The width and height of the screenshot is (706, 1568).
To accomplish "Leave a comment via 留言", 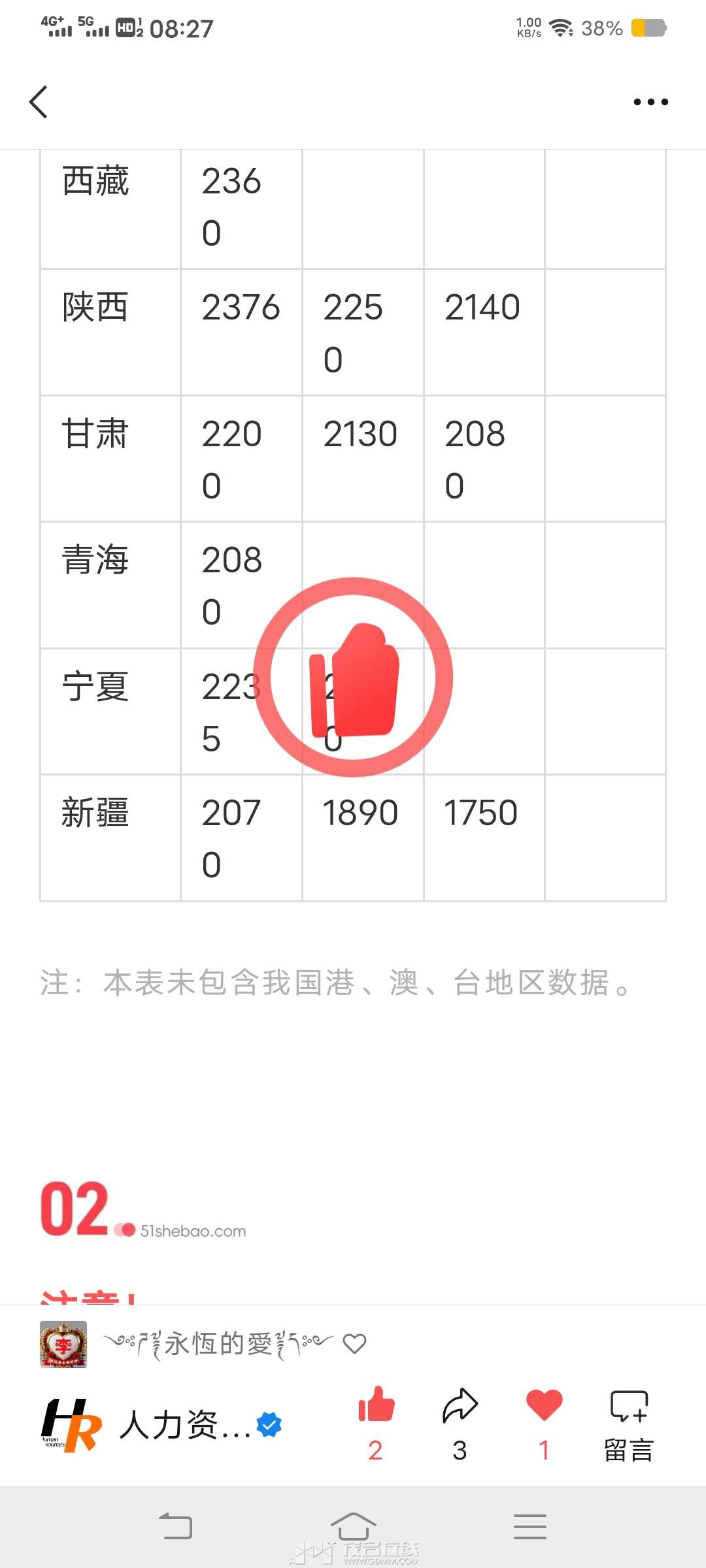I will tap(629, 1425).
